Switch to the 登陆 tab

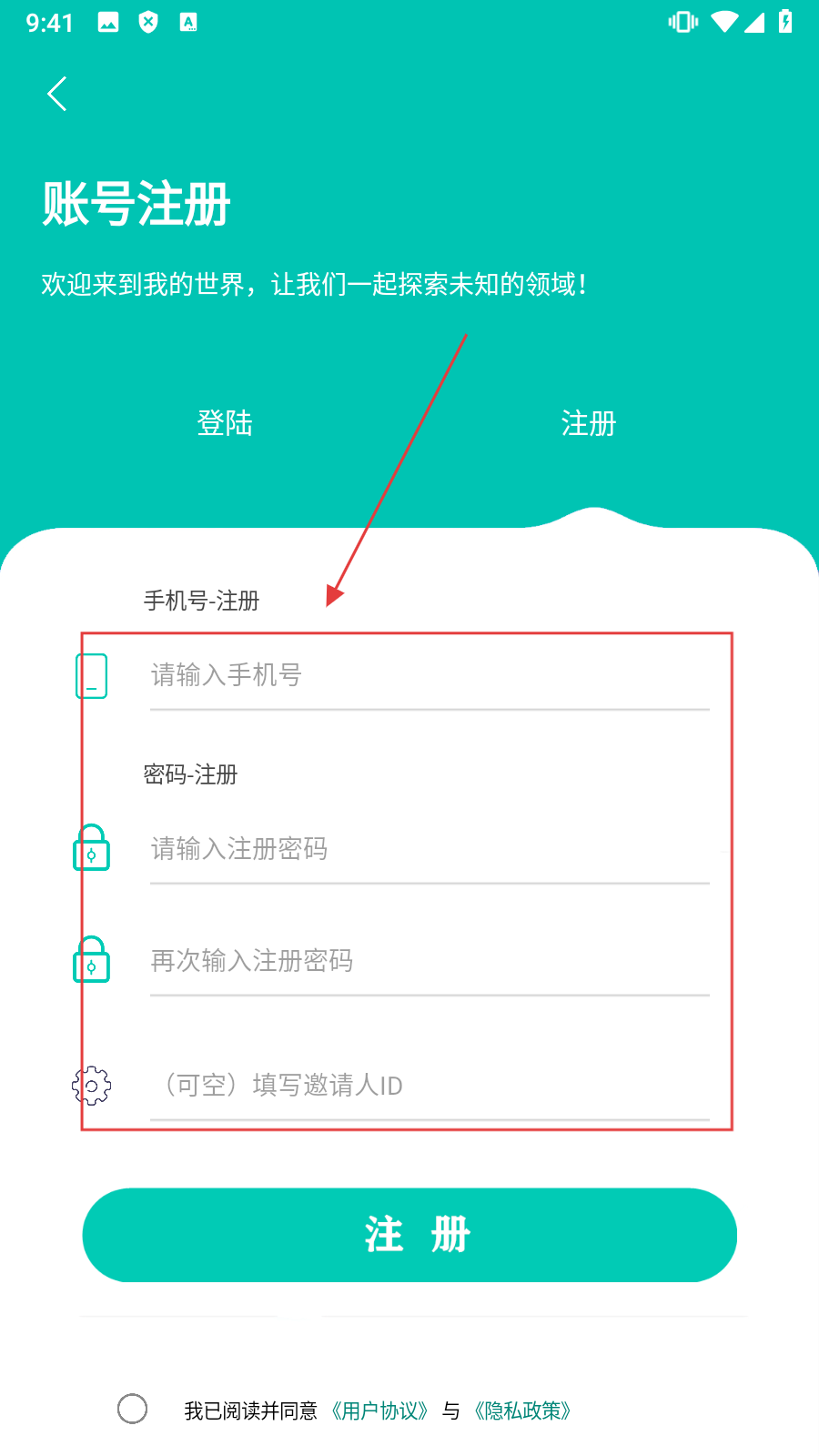pos(225,423)
